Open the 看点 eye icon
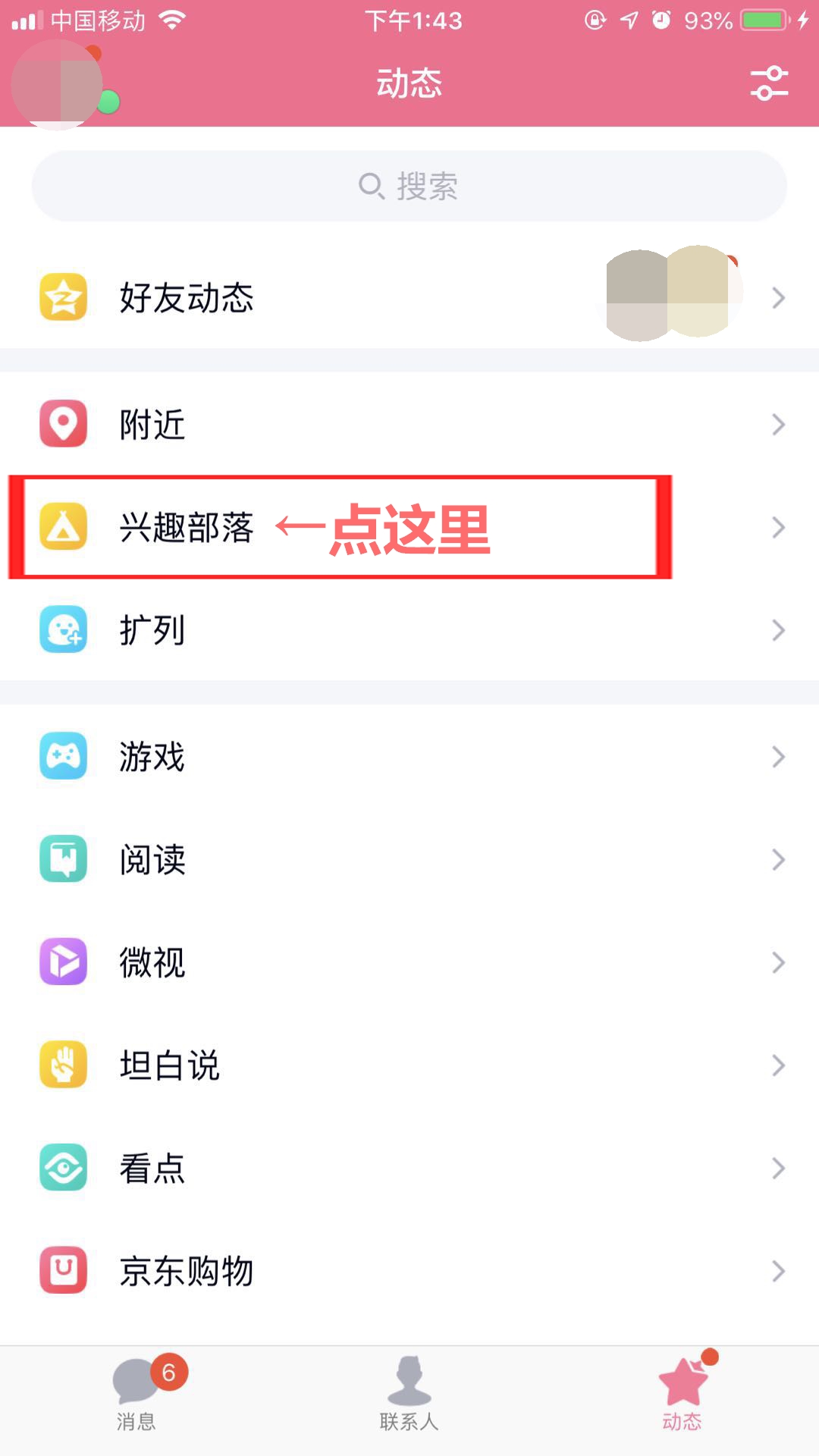 [63, 1168]
